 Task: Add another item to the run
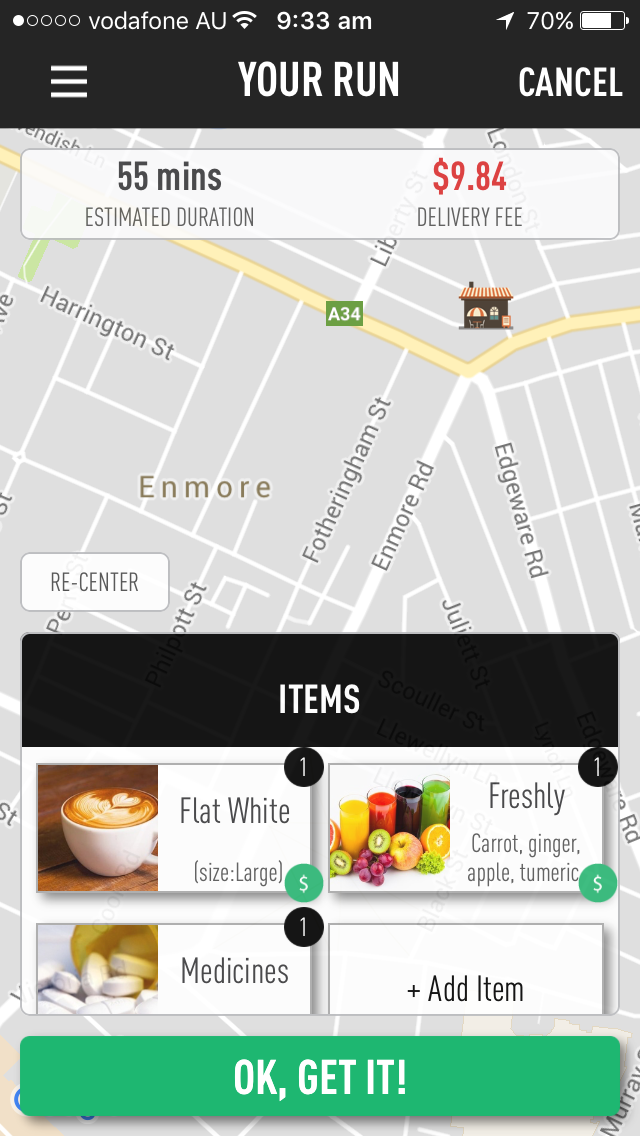(x=466, y=988)
